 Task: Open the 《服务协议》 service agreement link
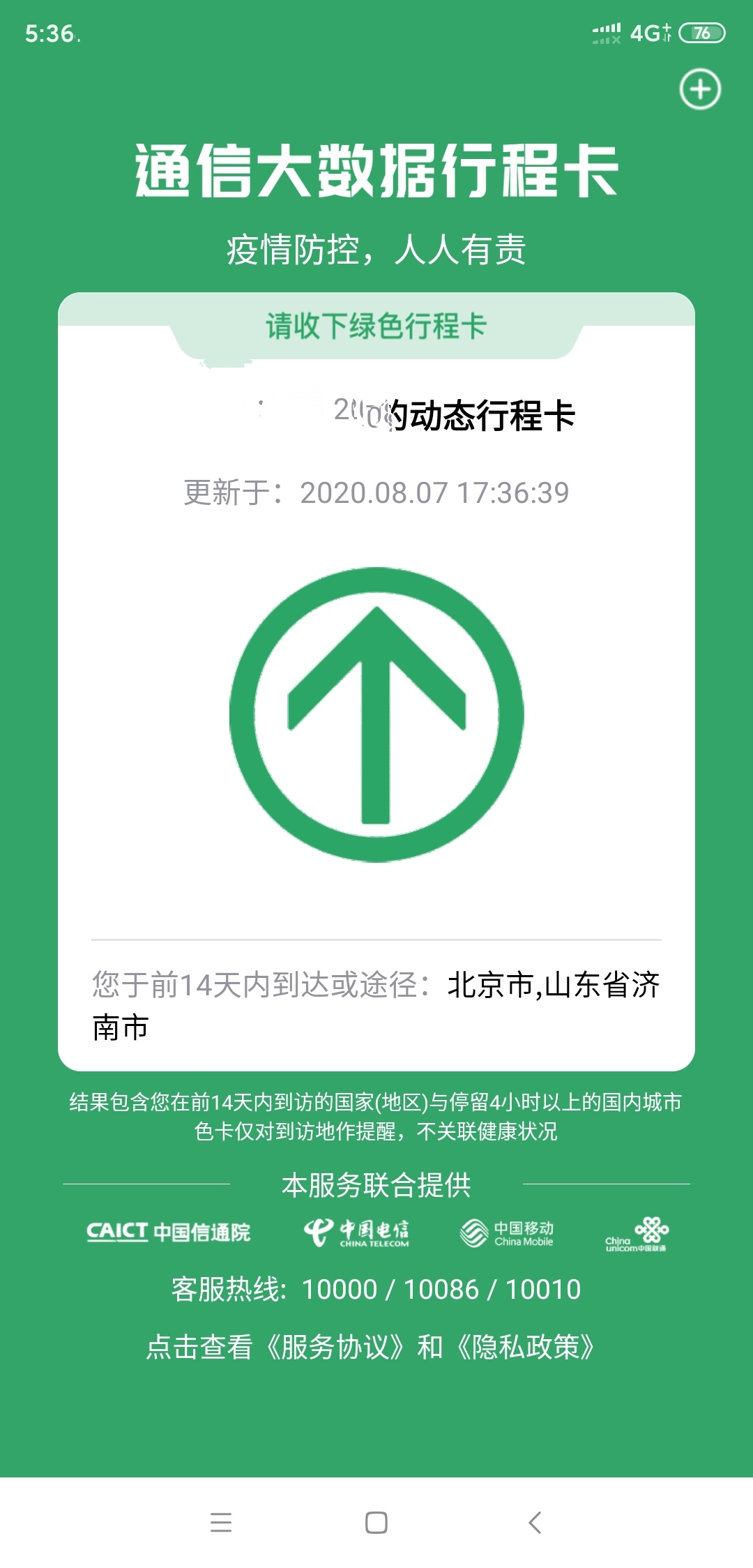coord(335,1347)
